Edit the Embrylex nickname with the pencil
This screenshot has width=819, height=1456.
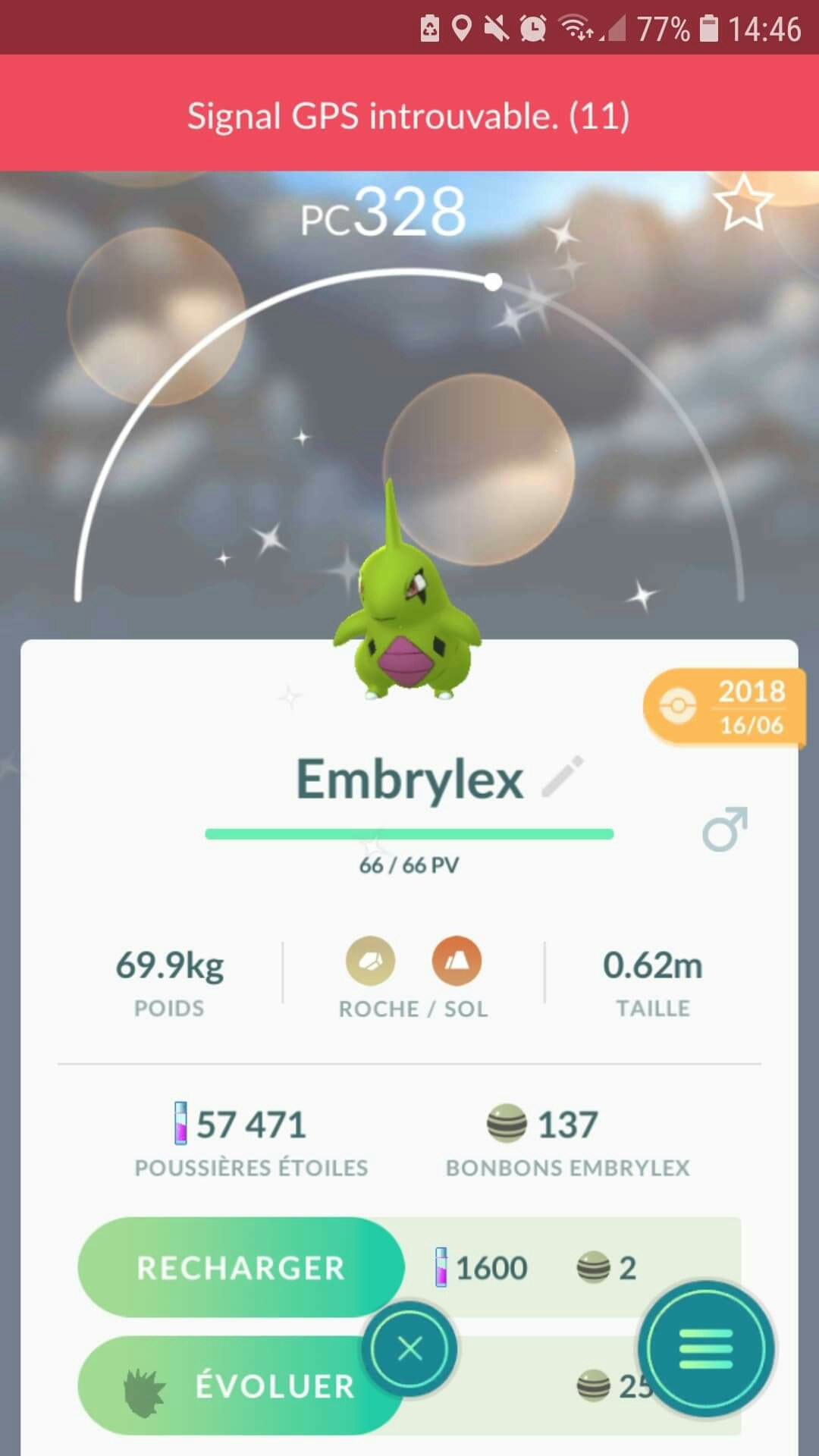pos(563,777)
